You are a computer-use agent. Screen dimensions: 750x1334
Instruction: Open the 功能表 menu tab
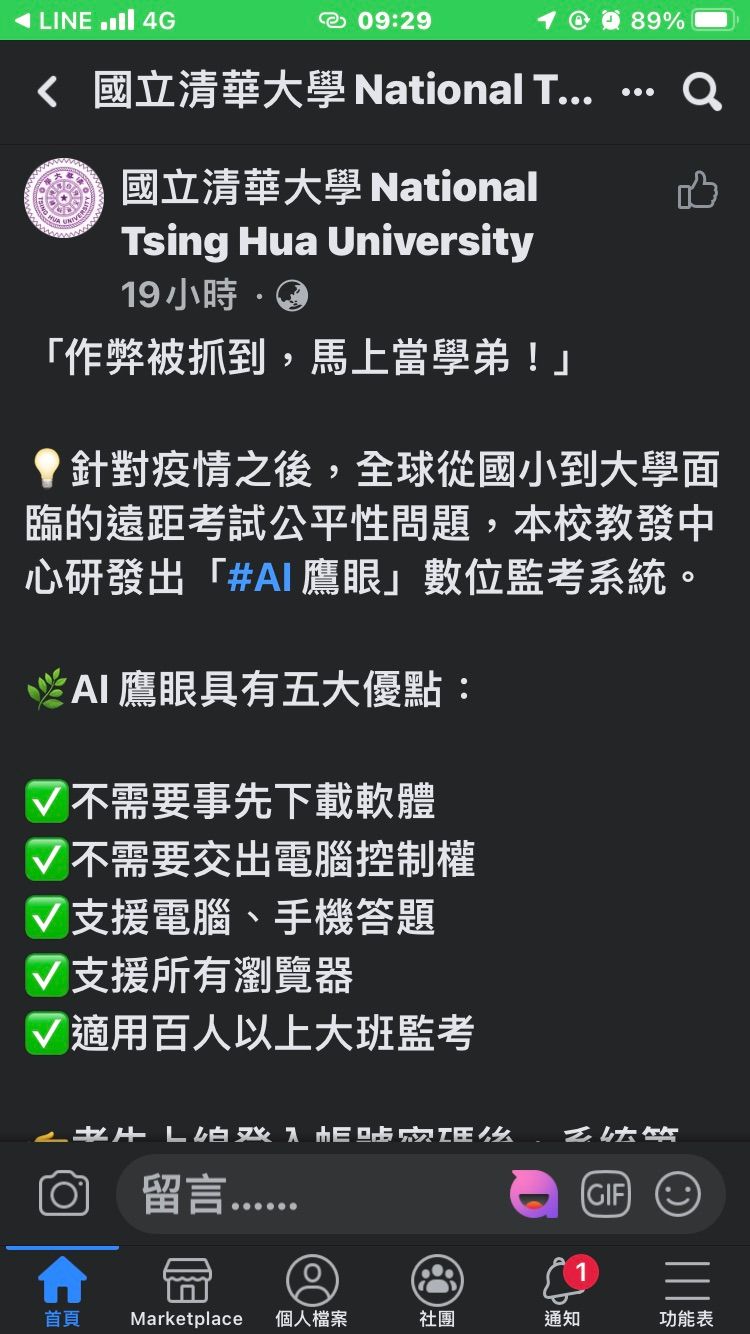(x=687, y=1290)
